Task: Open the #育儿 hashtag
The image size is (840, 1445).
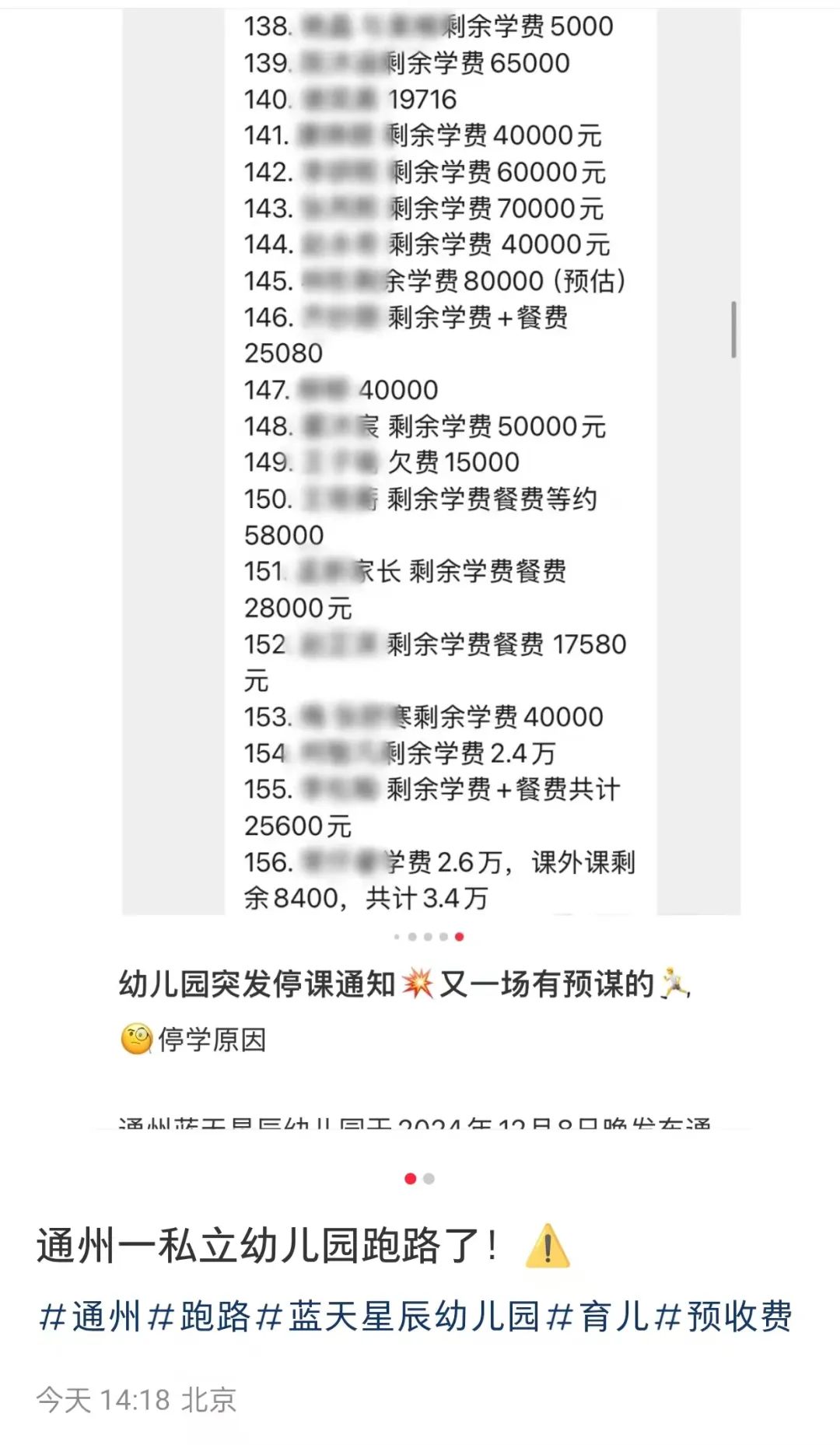Action: (597, 1317)
